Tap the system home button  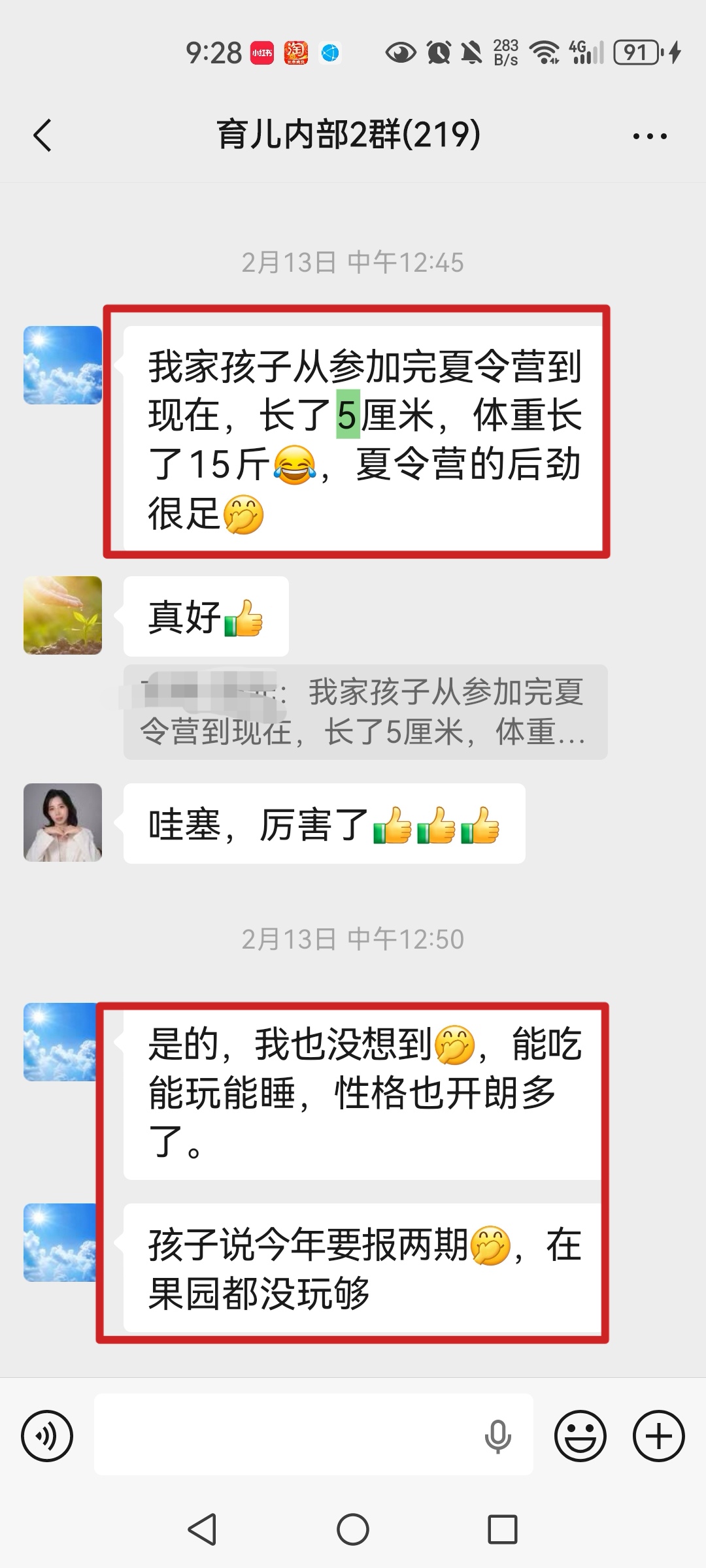click(x=353, y=1529)
